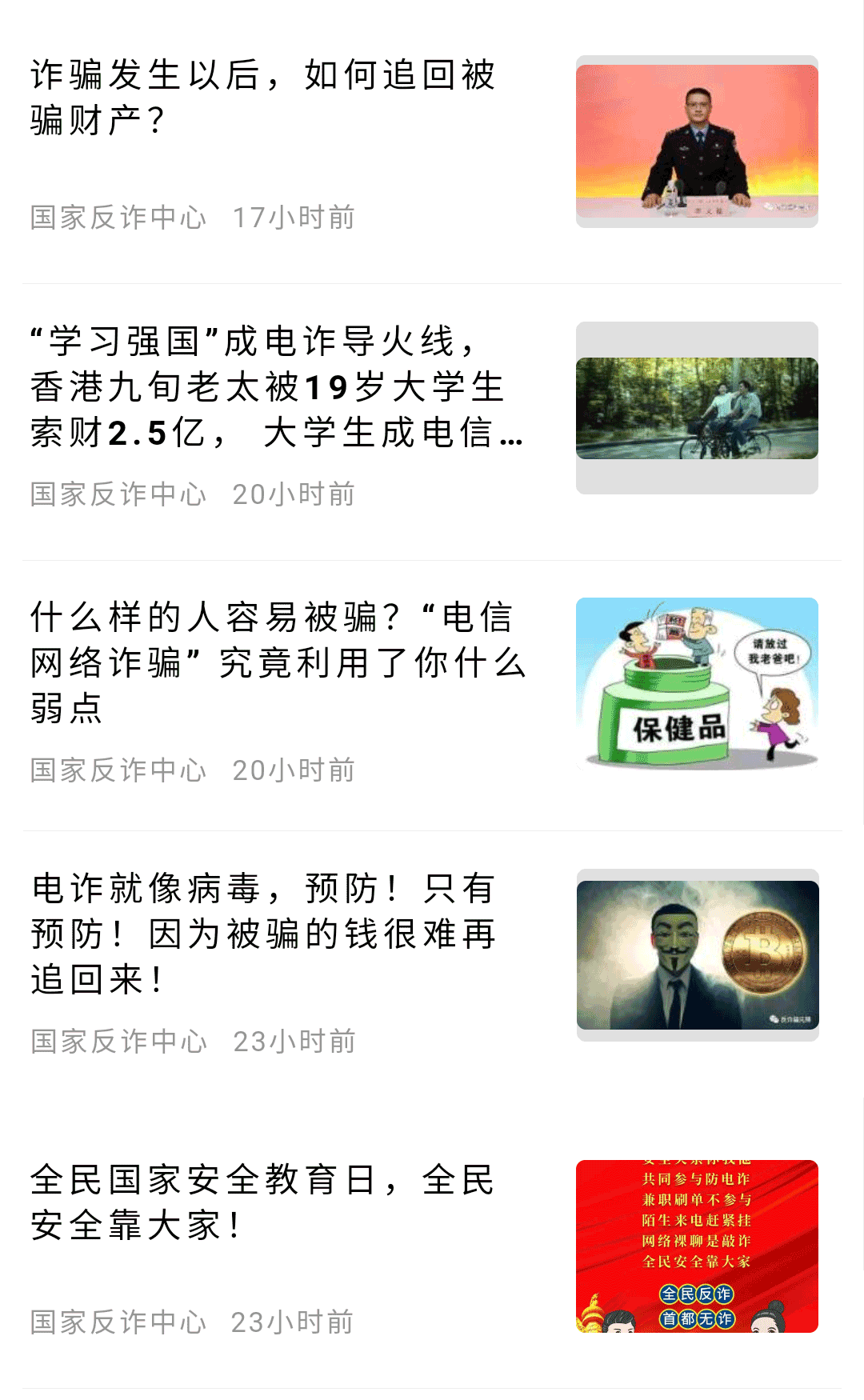Open article about who gets scammed easily
Image resolution: width=864 pixels, height=1400 pixels.
coord(278,662)
